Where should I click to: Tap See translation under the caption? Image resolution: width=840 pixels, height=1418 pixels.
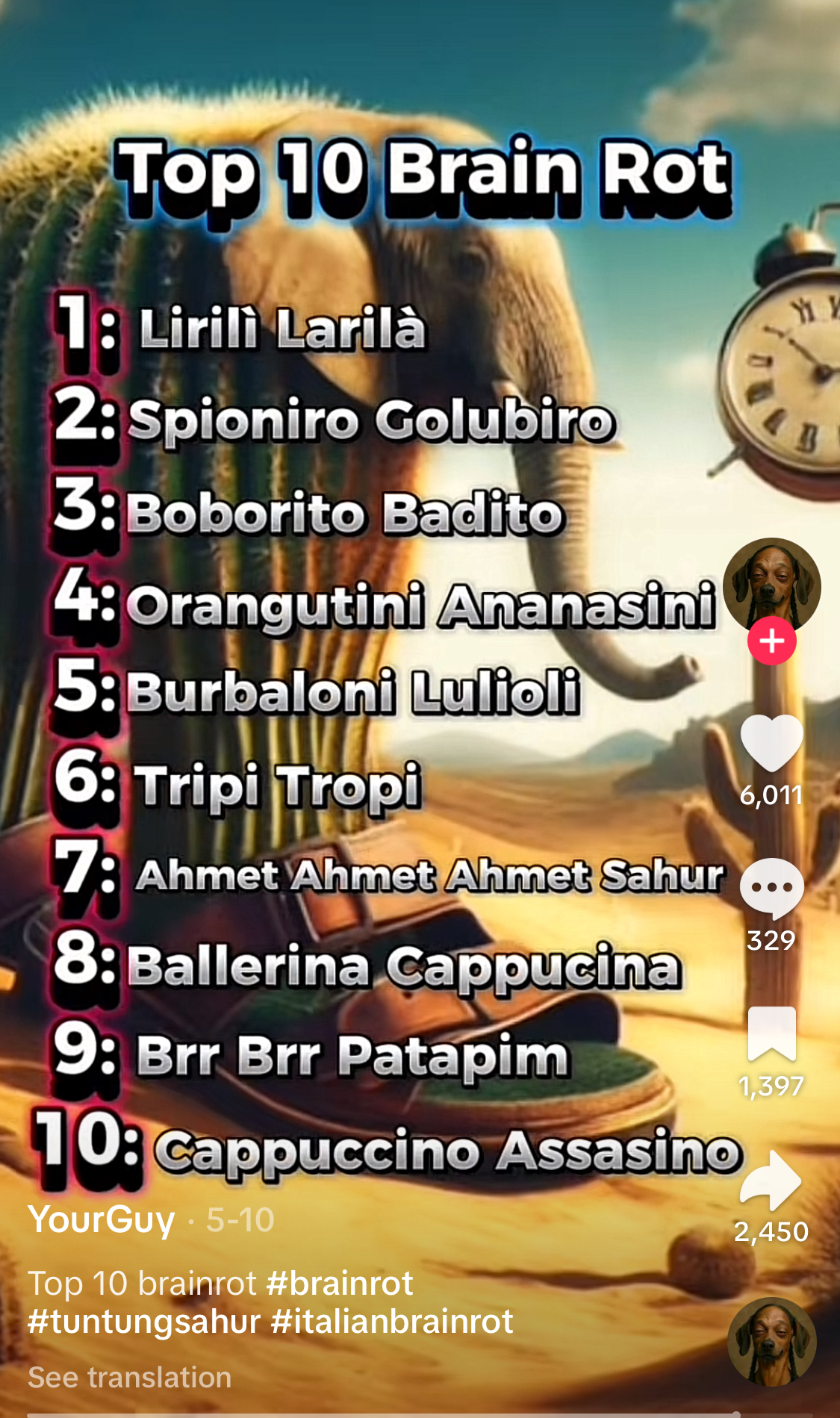click(x=130, y=1378)
